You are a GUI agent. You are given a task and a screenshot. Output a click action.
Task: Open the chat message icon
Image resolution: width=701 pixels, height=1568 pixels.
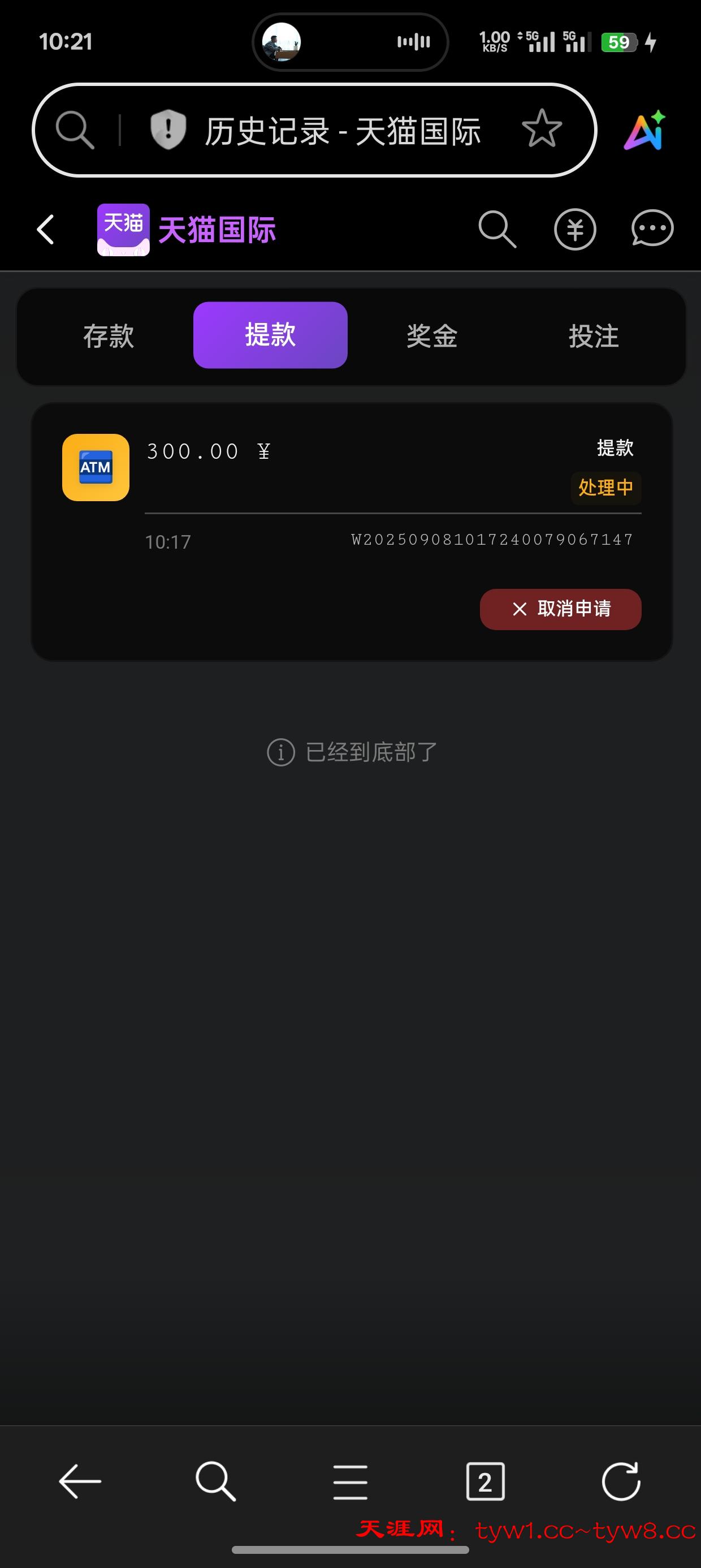(x=652, y=230)
